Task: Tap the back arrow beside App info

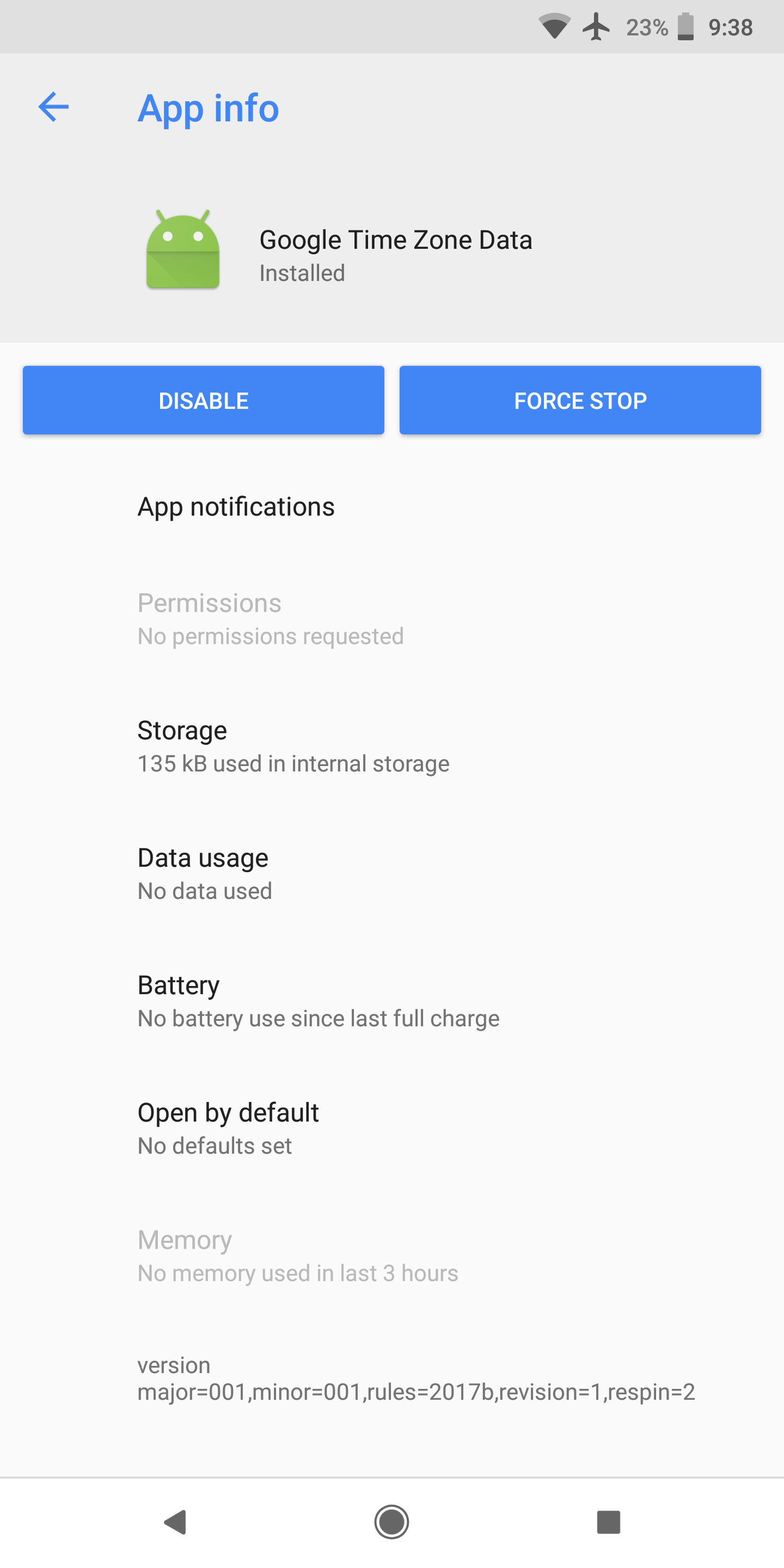Action: coord(53,107)
